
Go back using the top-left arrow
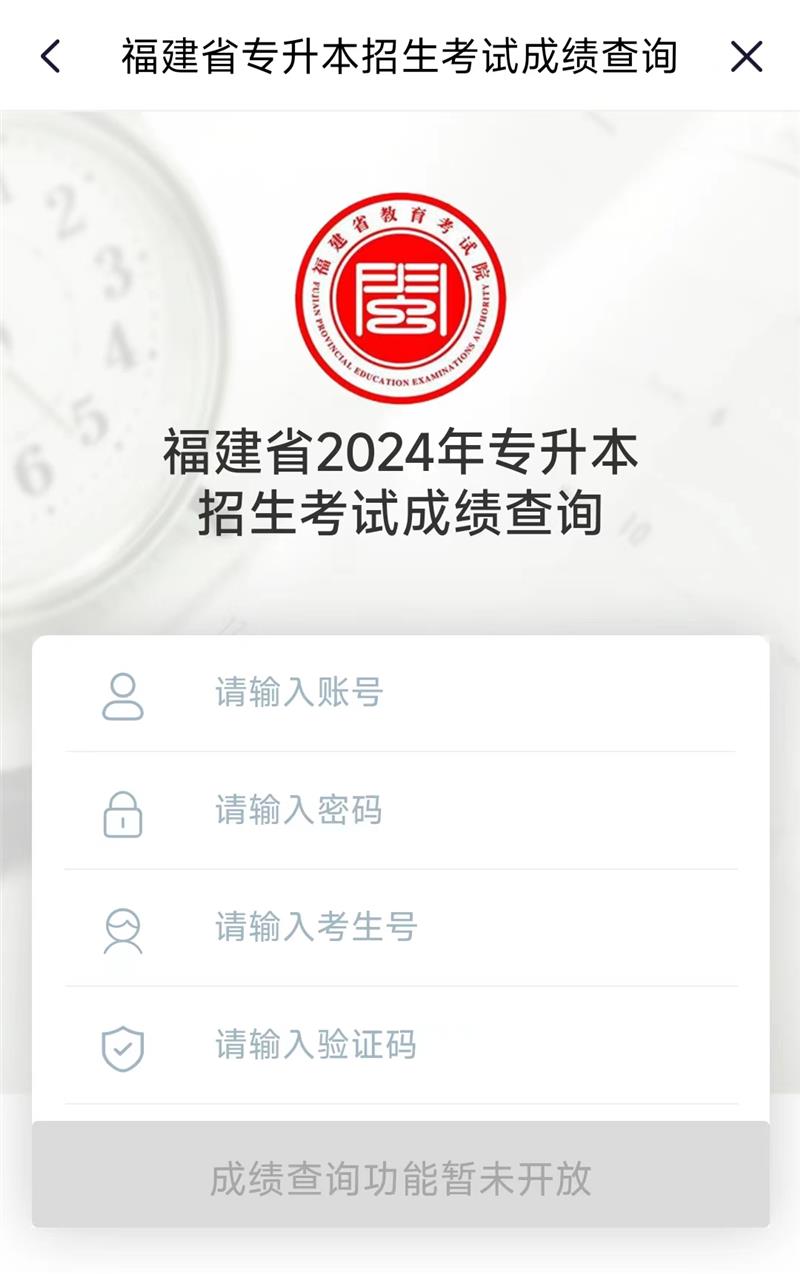(x=50, y=57)
